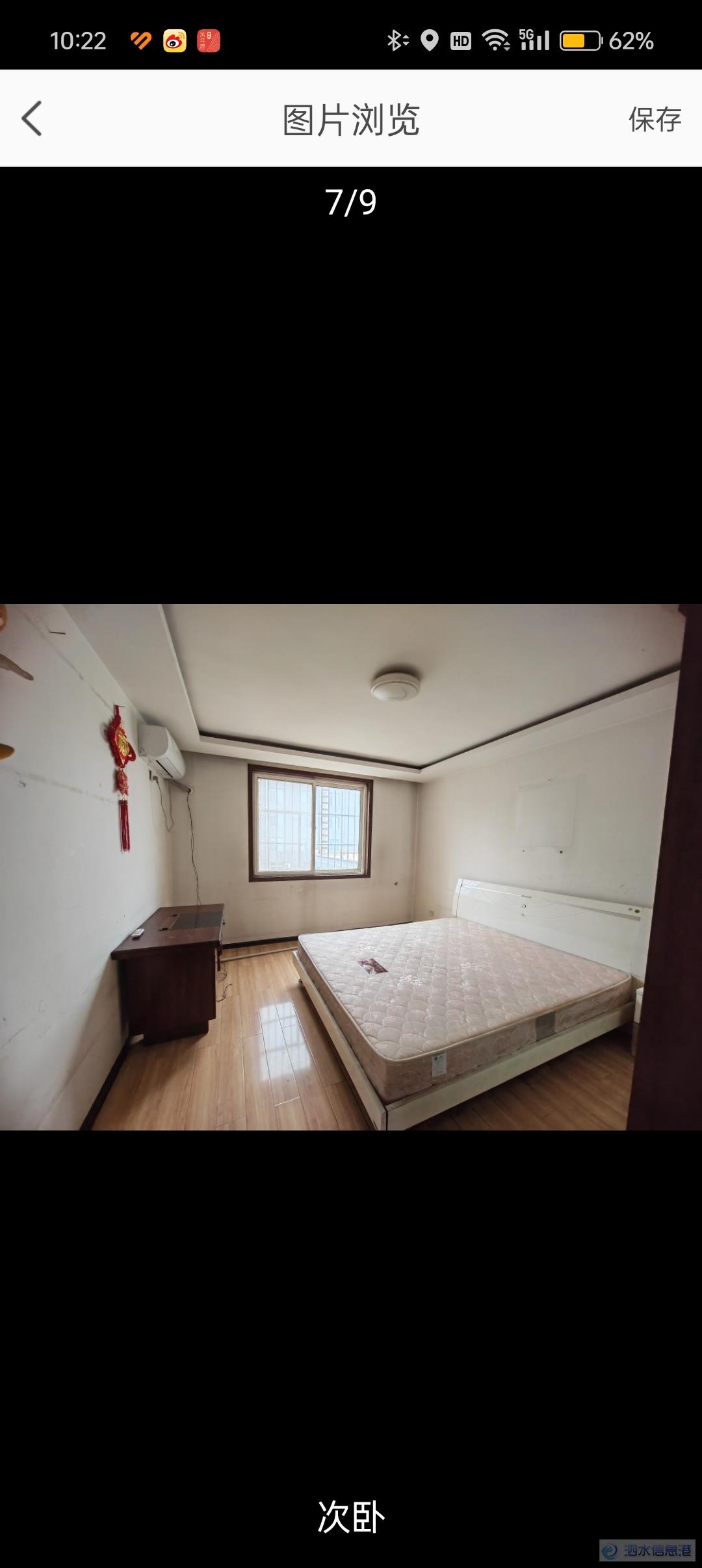
Task: Go back using the top-left arrow
Action: pyautogui.click(x=32, y=118)
